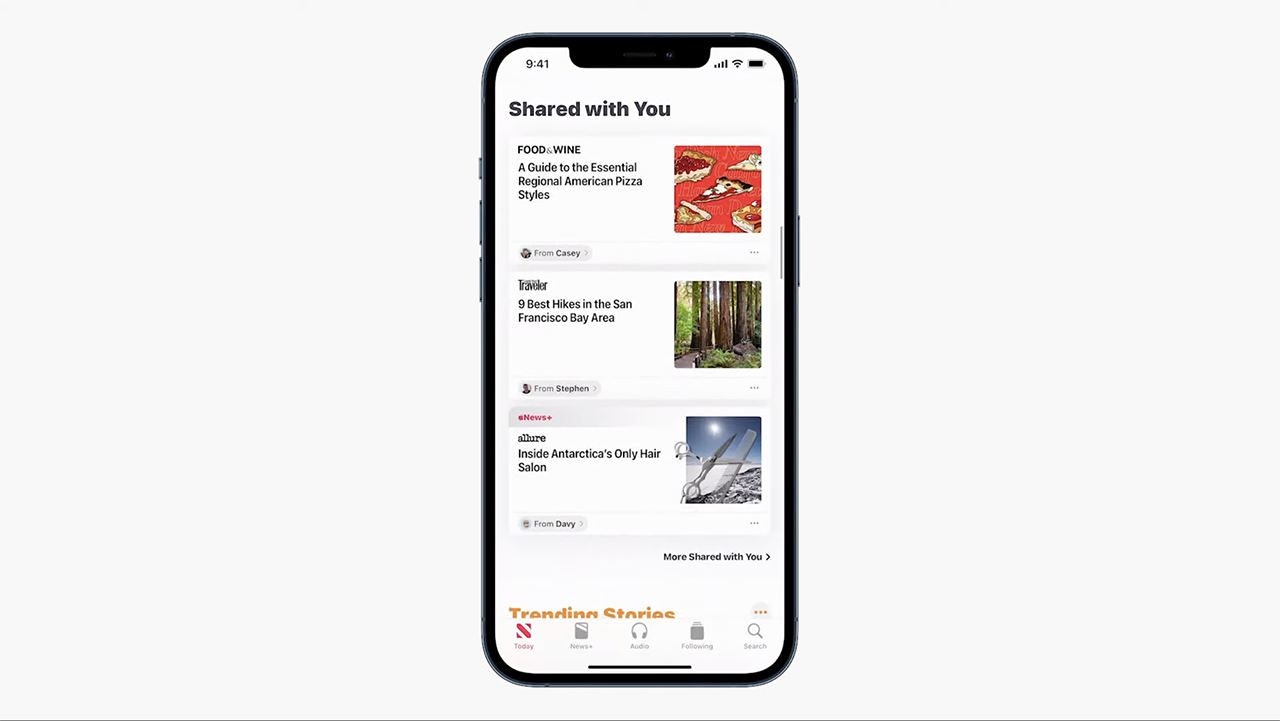Screen dimensions: 1280x721
Task: Switch to the News+ tab
Action: pyautogui.click(x=581, y=636)
